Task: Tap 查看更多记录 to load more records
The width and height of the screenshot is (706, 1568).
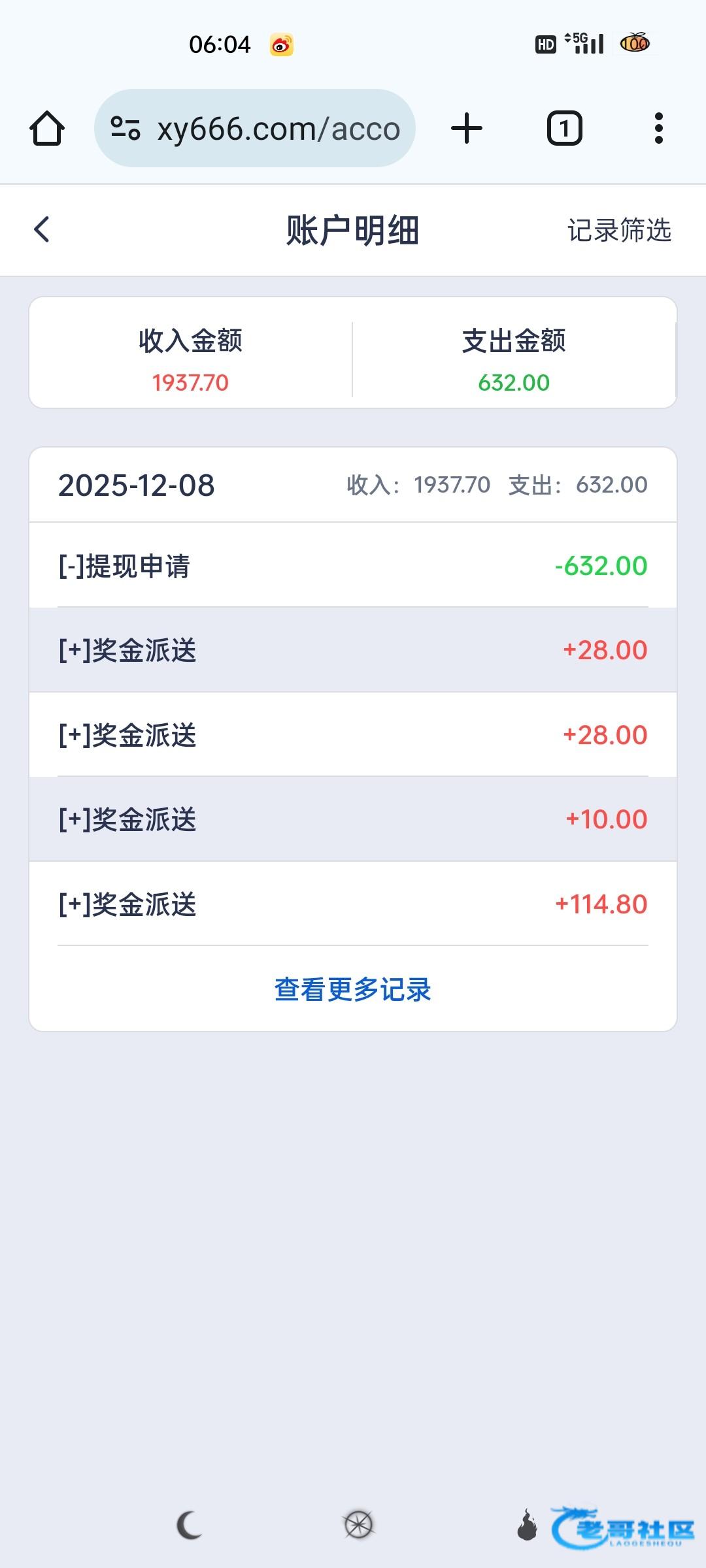Action: (352, 989)
